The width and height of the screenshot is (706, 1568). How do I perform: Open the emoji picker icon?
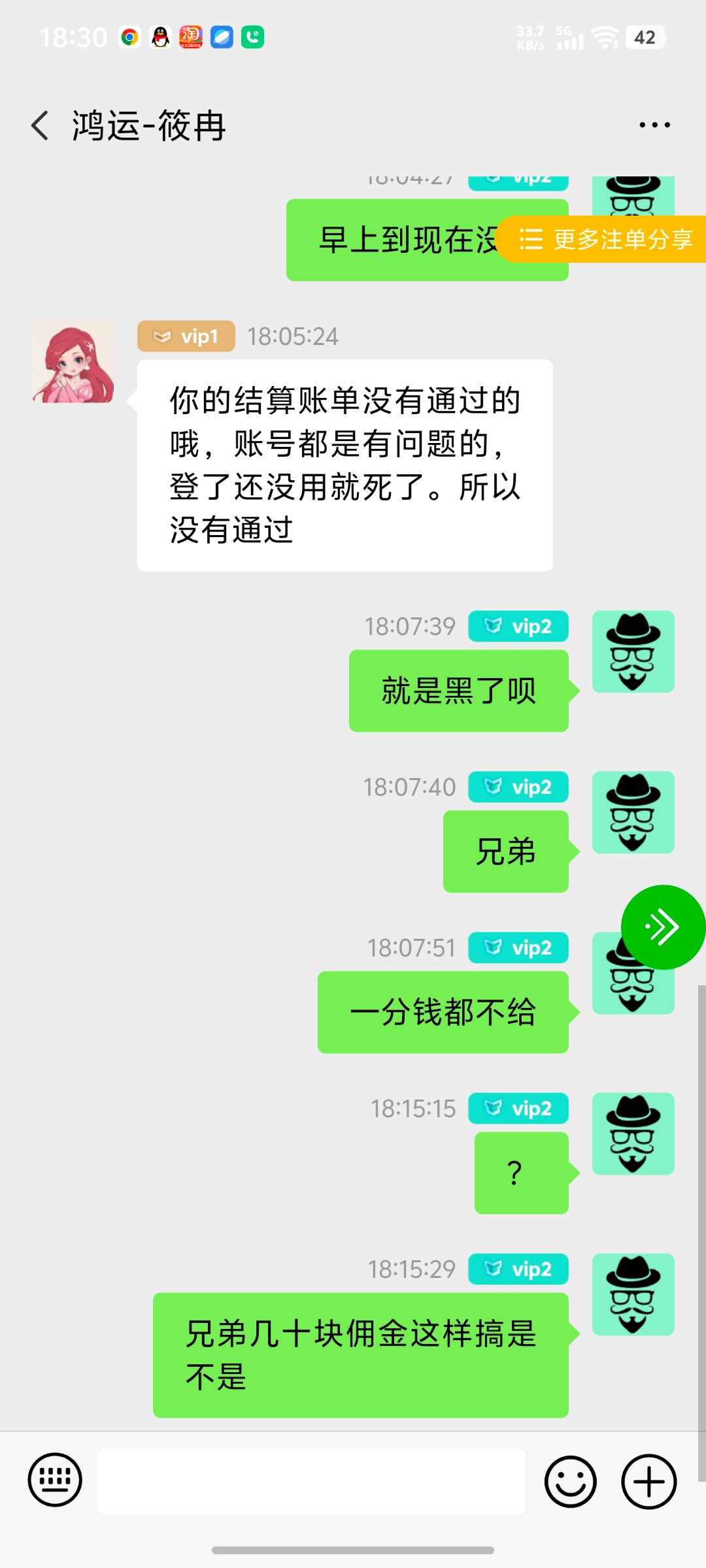pyautogui.click(x=571, y=1481)
